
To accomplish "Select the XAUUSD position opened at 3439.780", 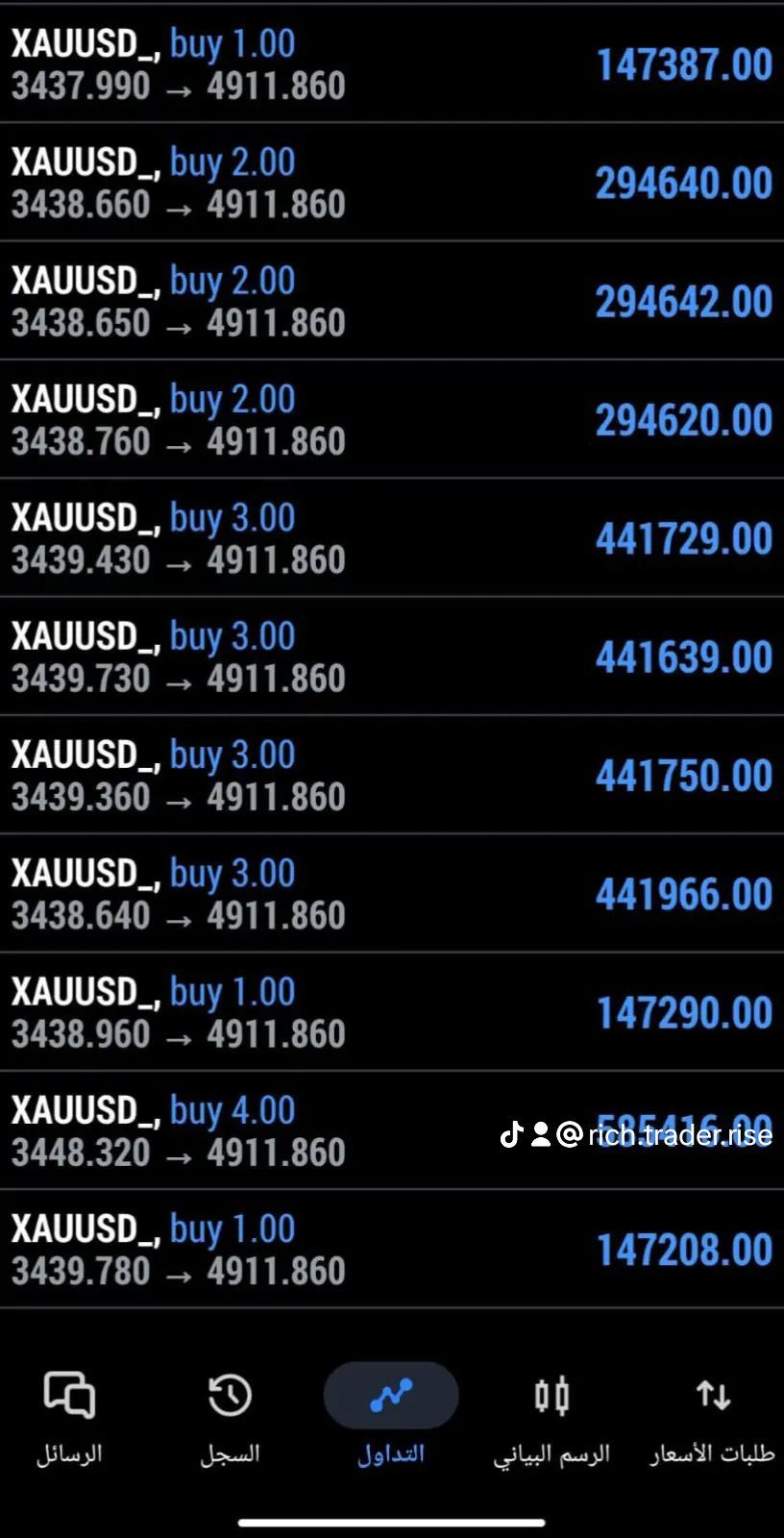I will click(x=391, y=1249).
